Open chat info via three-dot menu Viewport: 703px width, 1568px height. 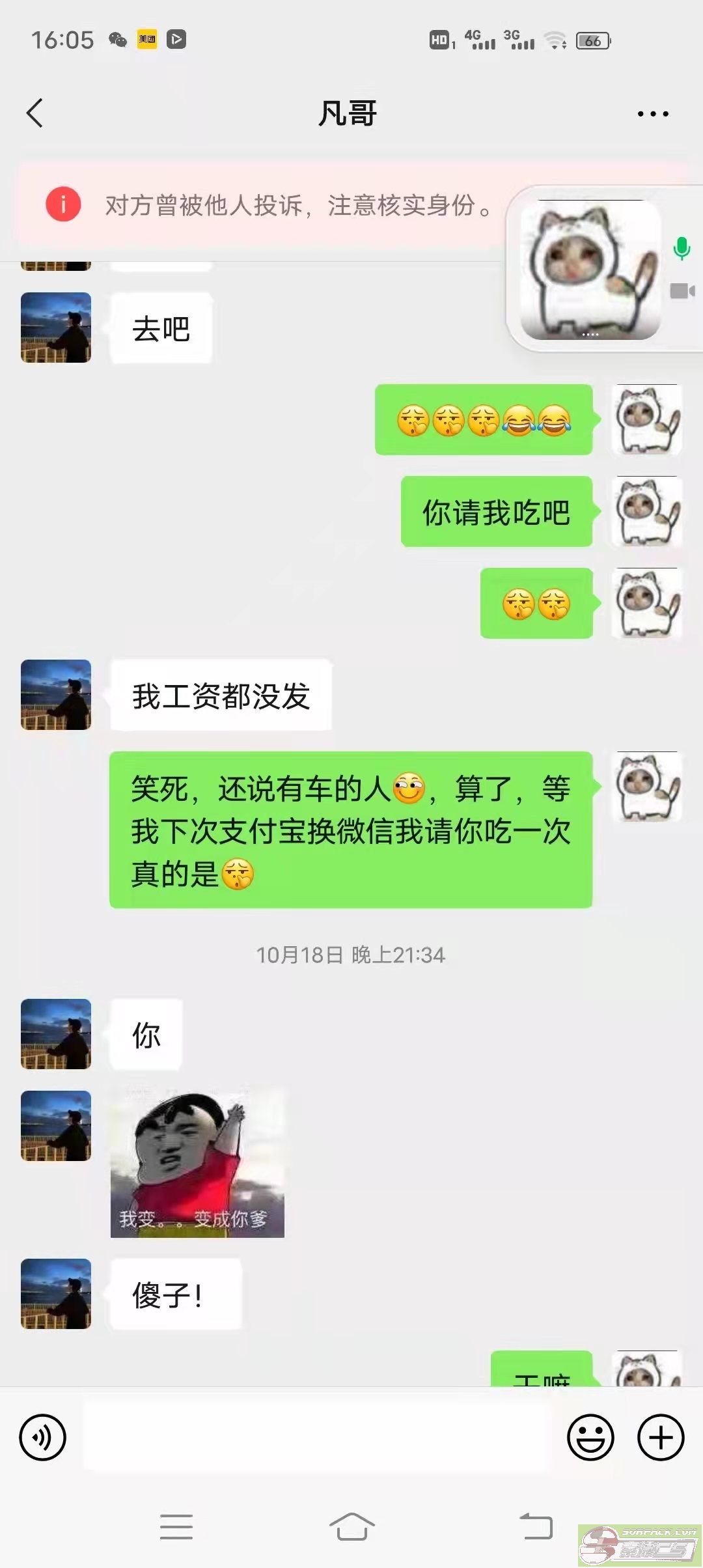point(652,114)
